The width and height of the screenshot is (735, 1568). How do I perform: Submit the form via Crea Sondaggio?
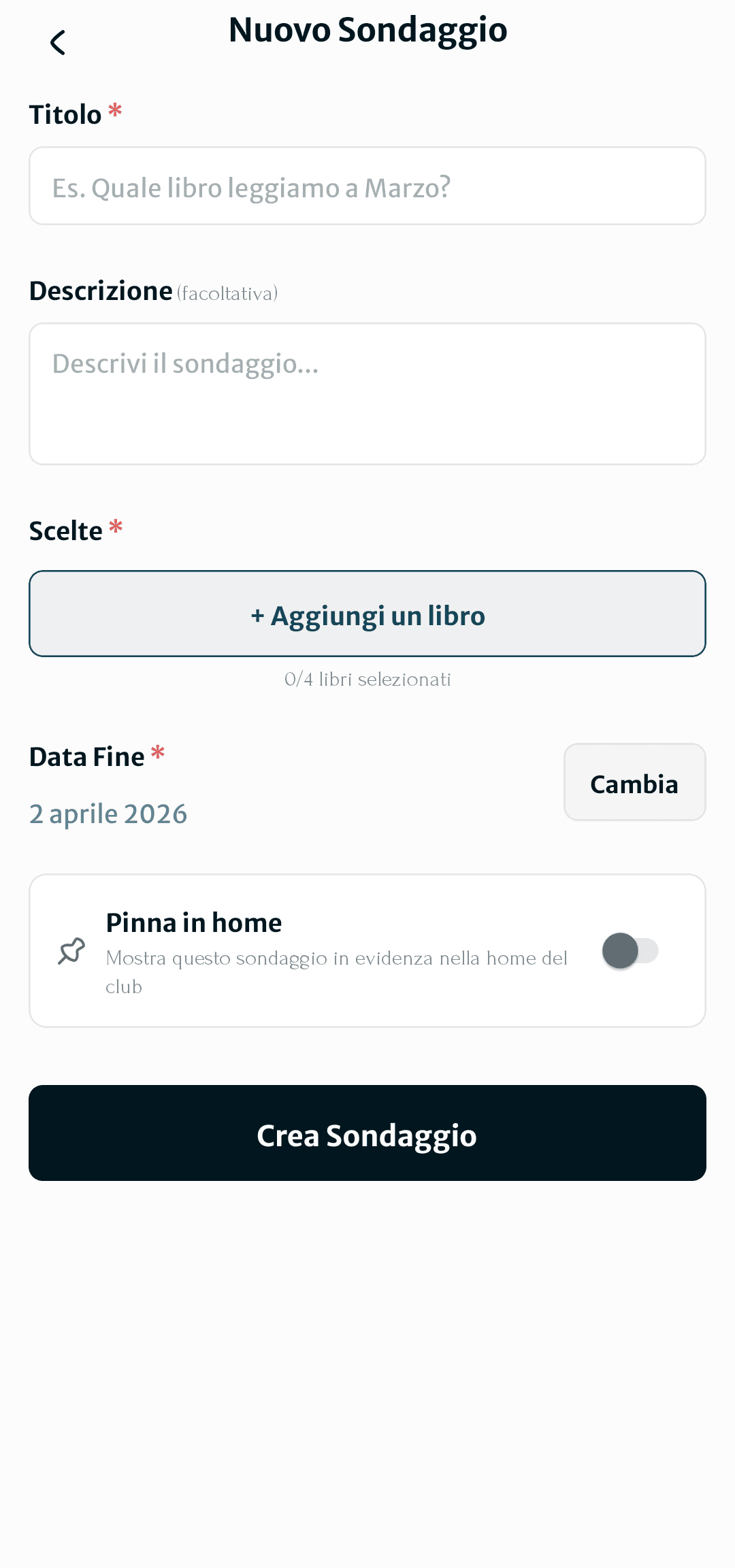pyautogui.click(x=367, y=1133)
